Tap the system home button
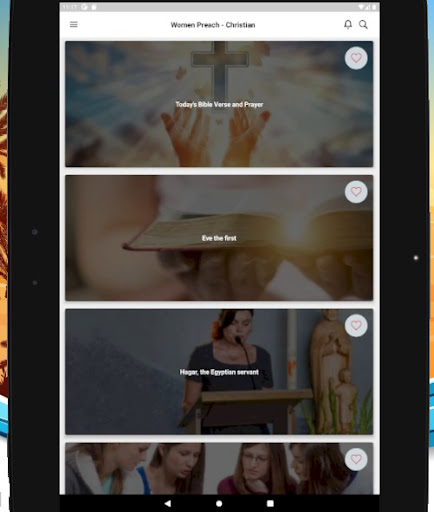The height and width of the screenshot is (512, 434). tap(219, 503)
